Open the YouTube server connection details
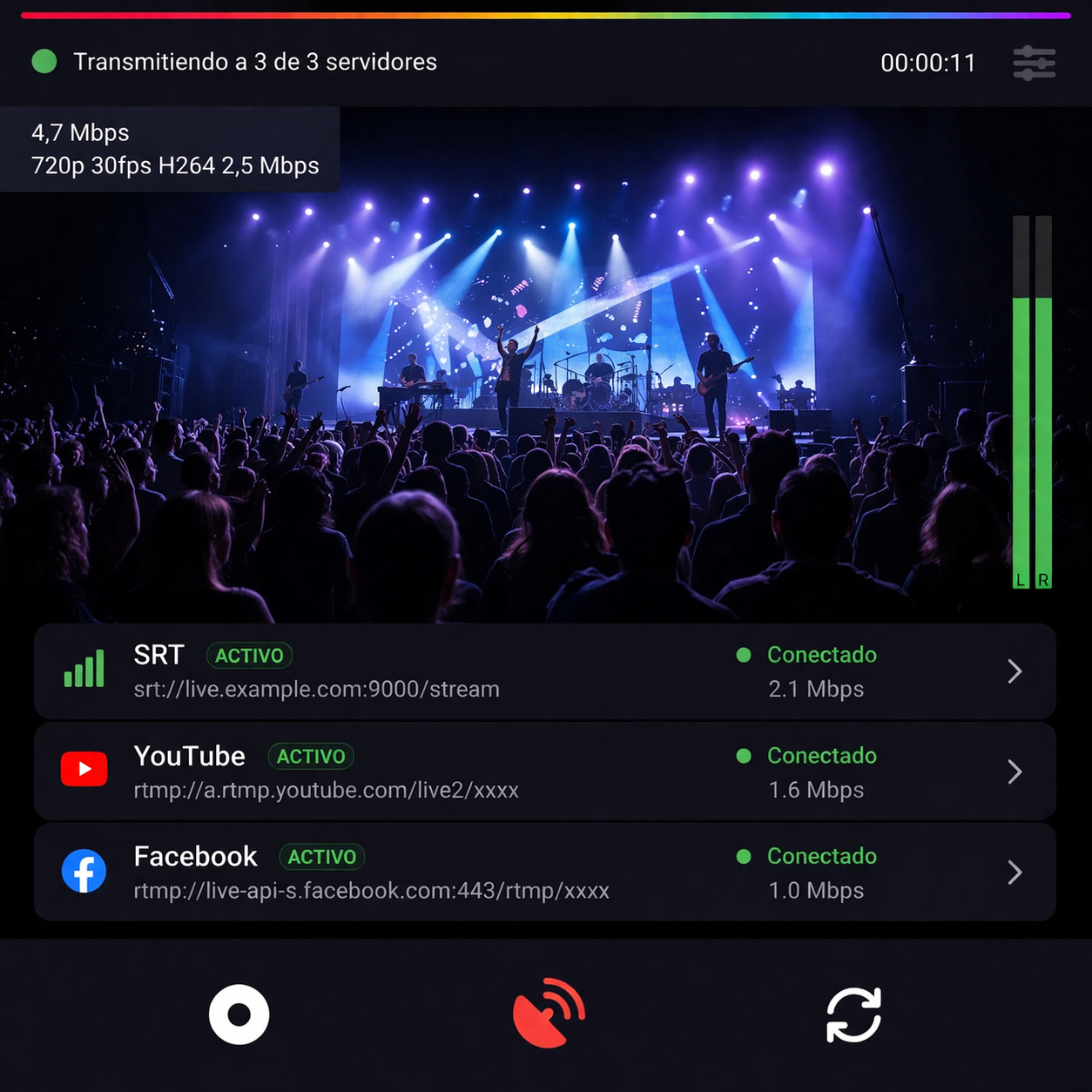Image resolution: width=1092 pixels, height=1092 pixels. [1014, 772]
